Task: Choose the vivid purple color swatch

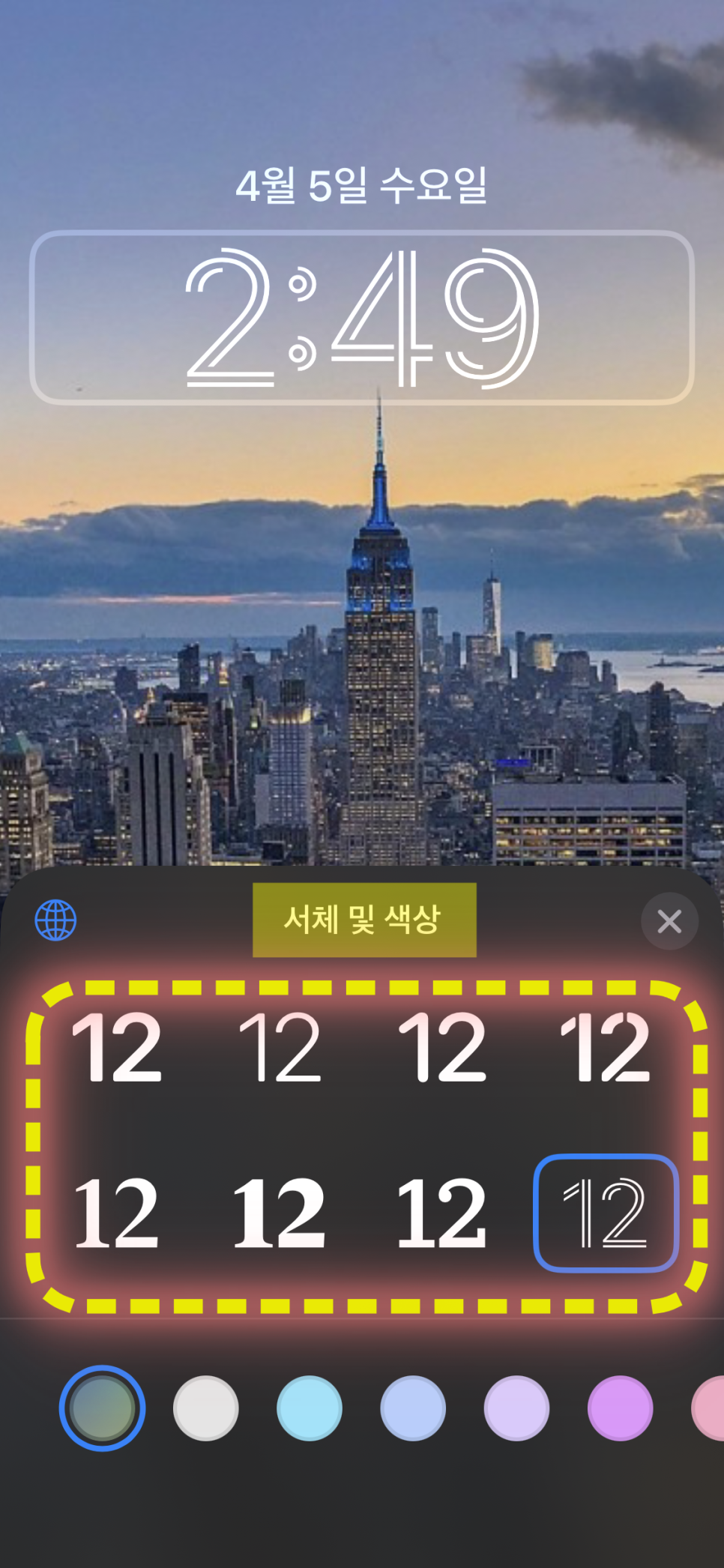Action: (x=620, y=1408)
